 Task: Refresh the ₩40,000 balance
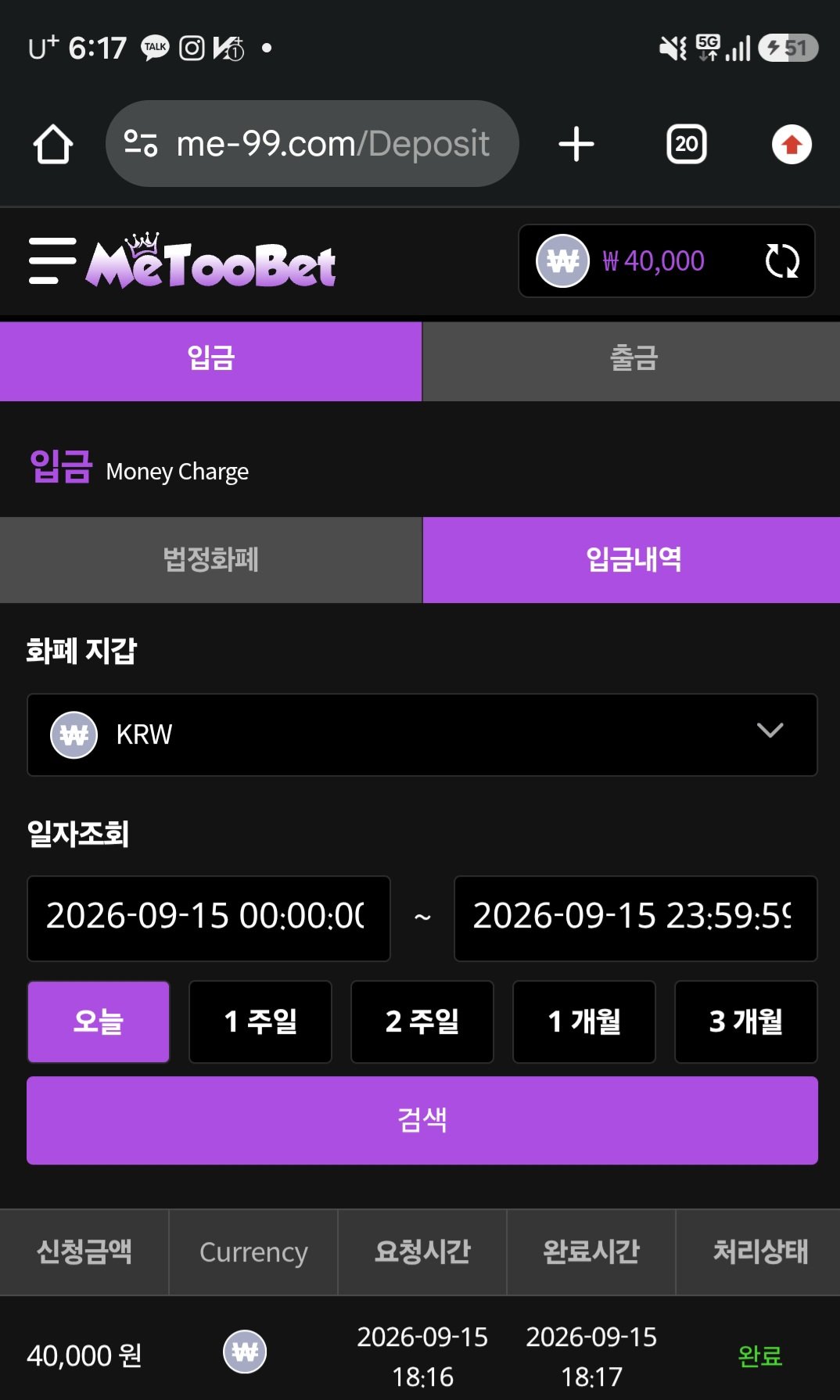(781, 261)
